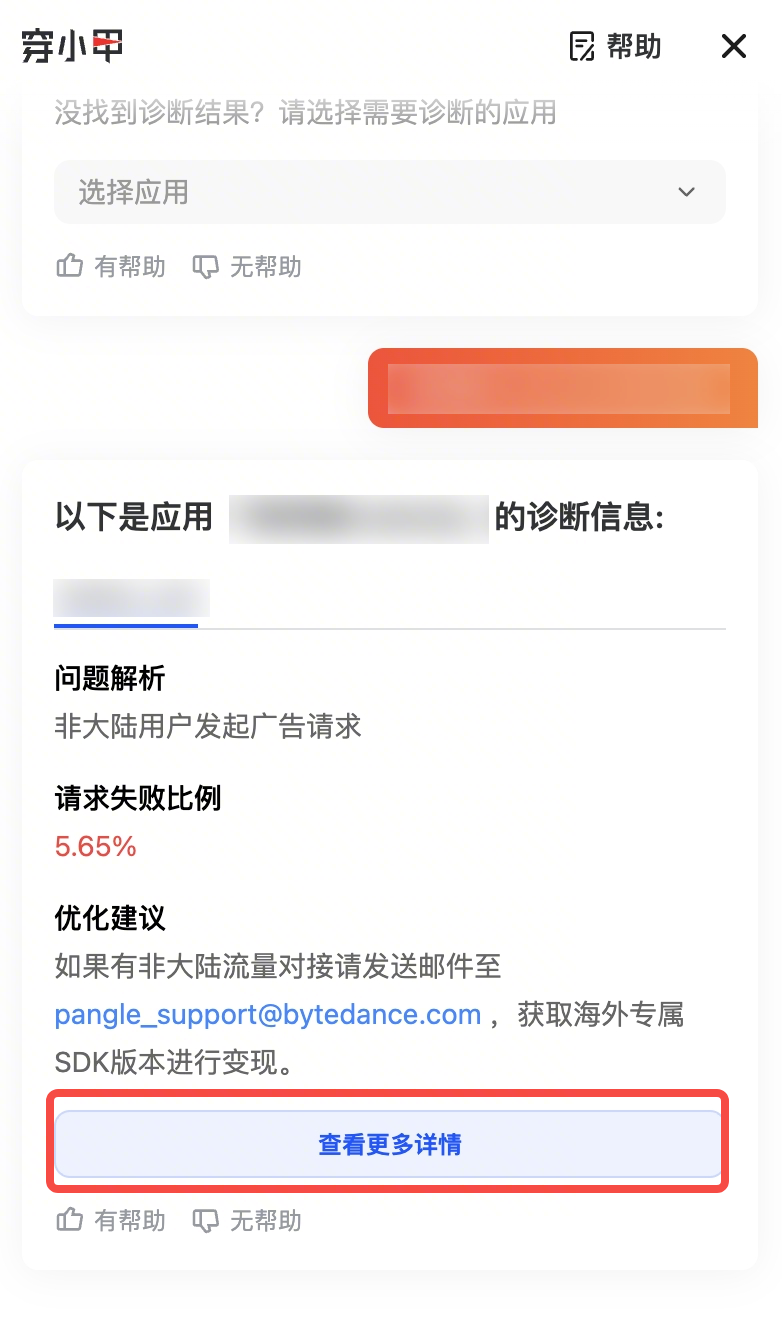This screenshot has width=782, height=1326.
Task: Rate the diagnosis reply as 有帮助
Action: [x=111, y=1221]
